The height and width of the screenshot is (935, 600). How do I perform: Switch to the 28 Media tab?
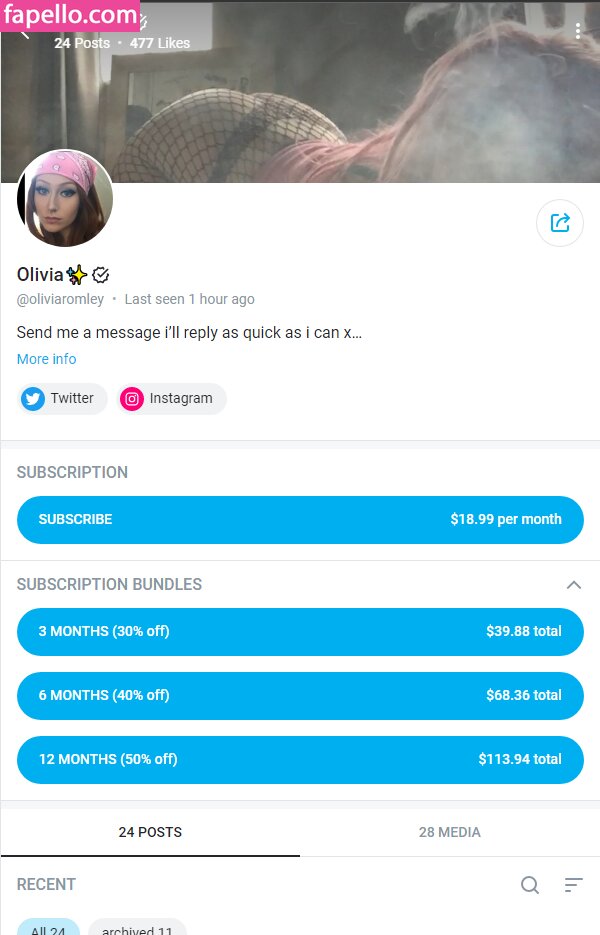[x=449, y=832]
